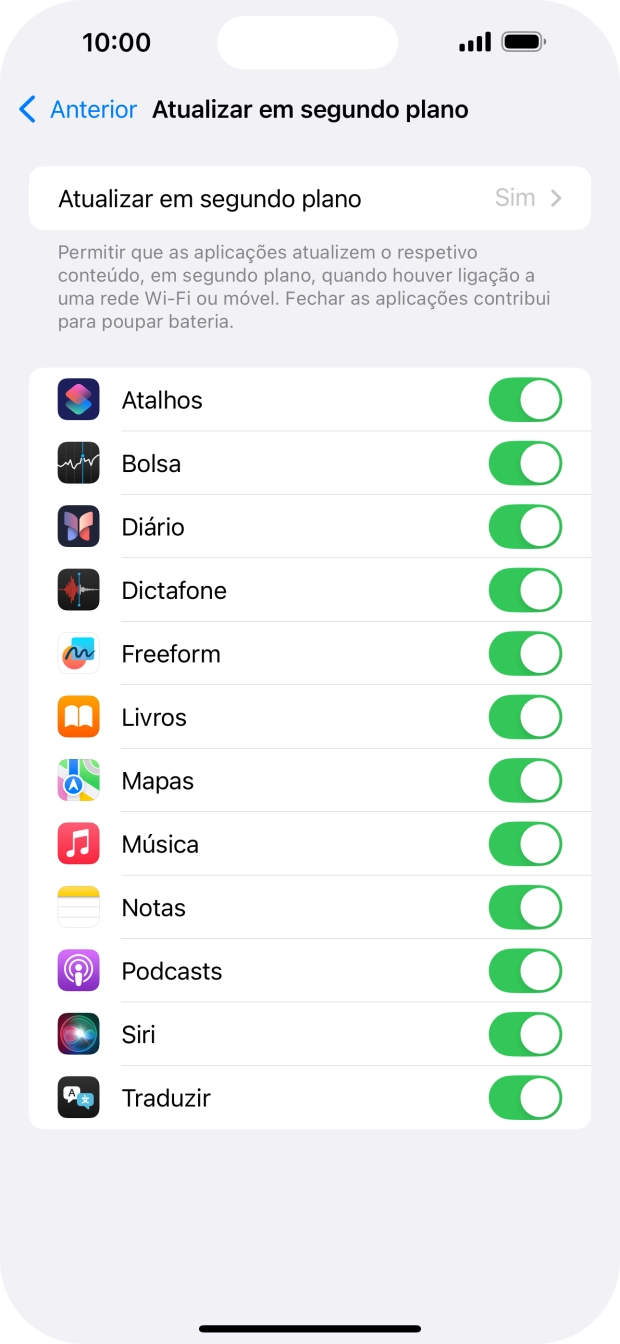
Task: Turn off Podcasts background refresh
Action: point(525,972)
